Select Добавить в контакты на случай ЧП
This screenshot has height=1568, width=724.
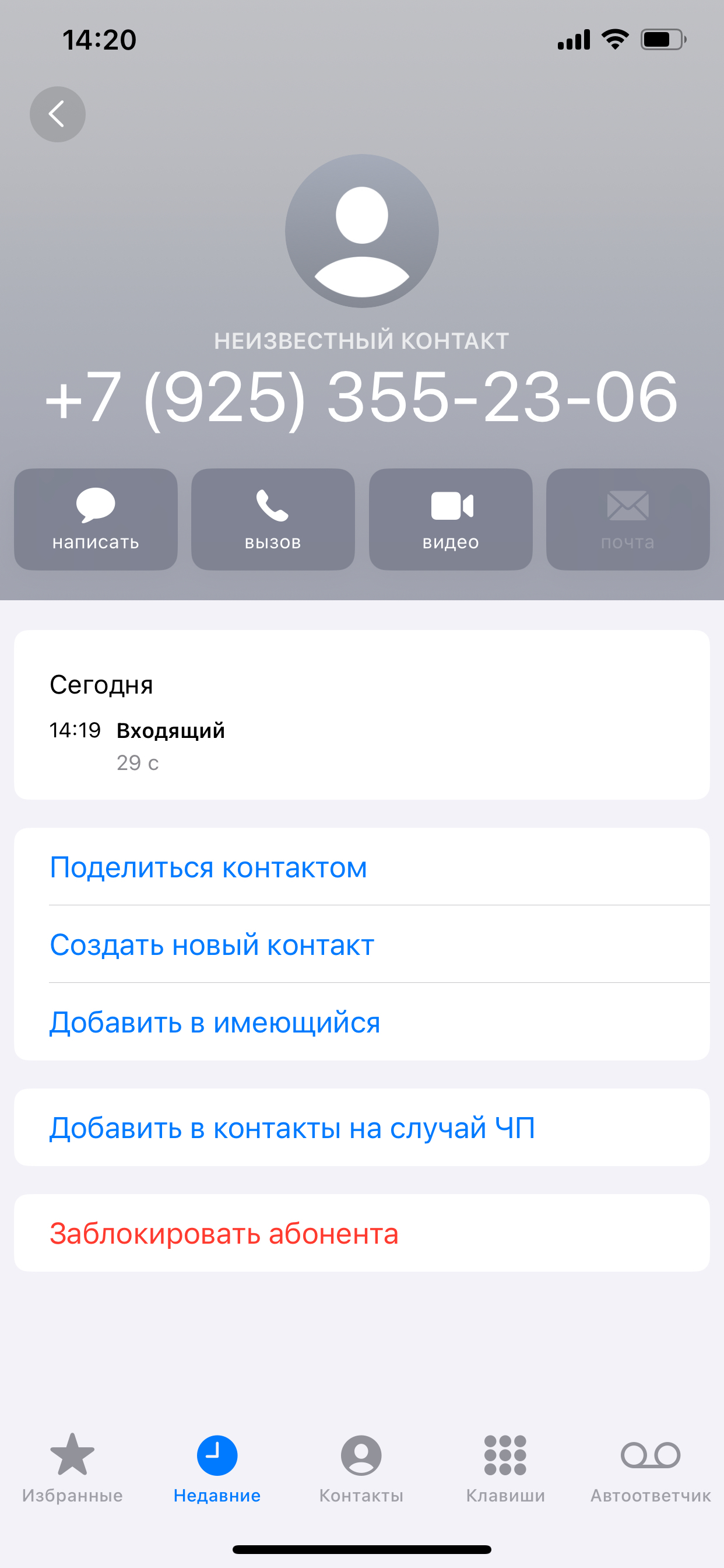[292, 1128]
